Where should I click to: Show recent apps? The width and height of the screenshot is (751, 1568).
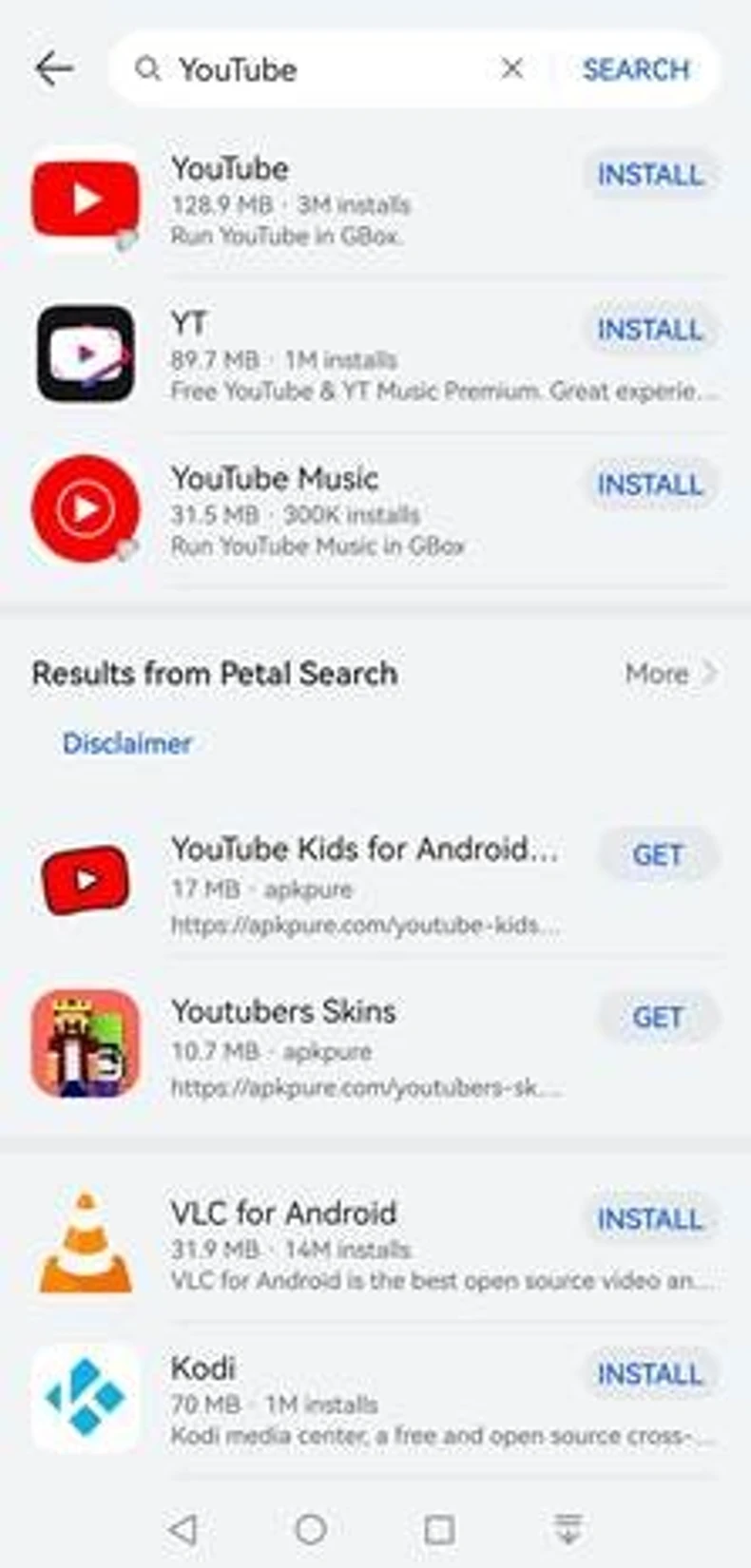coord(438,1529)
